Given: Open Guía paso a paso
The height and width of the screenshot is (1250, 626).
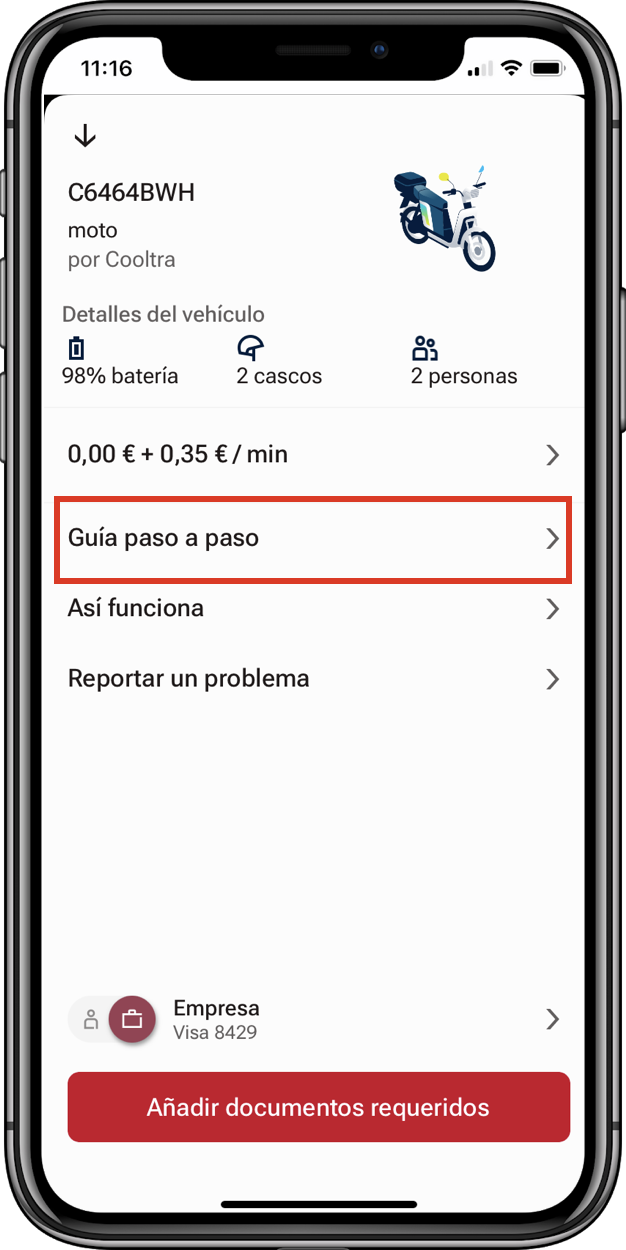Looking at the screenshot, I should [x=313, y=539].
